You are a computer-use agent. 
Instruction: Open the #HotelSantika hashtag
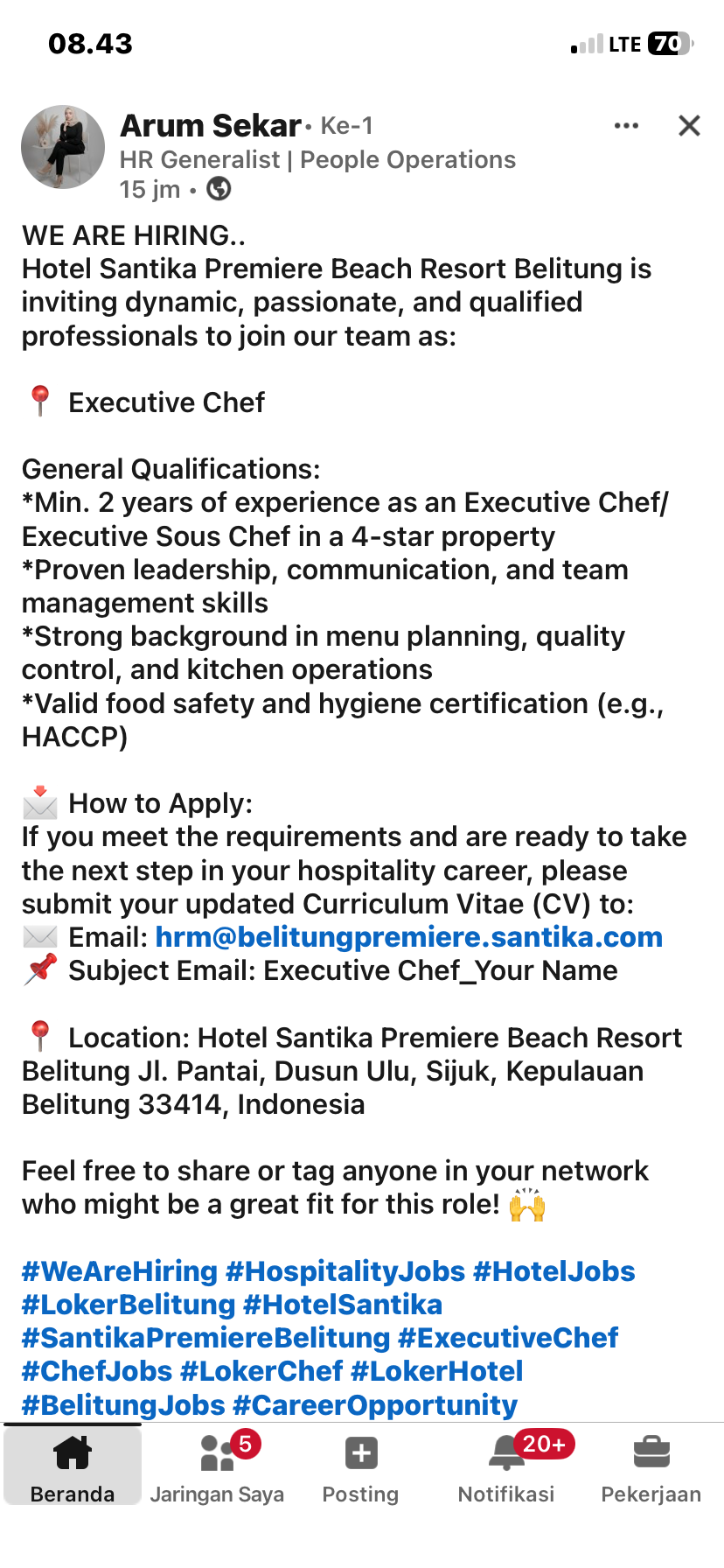pyautogui.click(x=343, y=1304)
